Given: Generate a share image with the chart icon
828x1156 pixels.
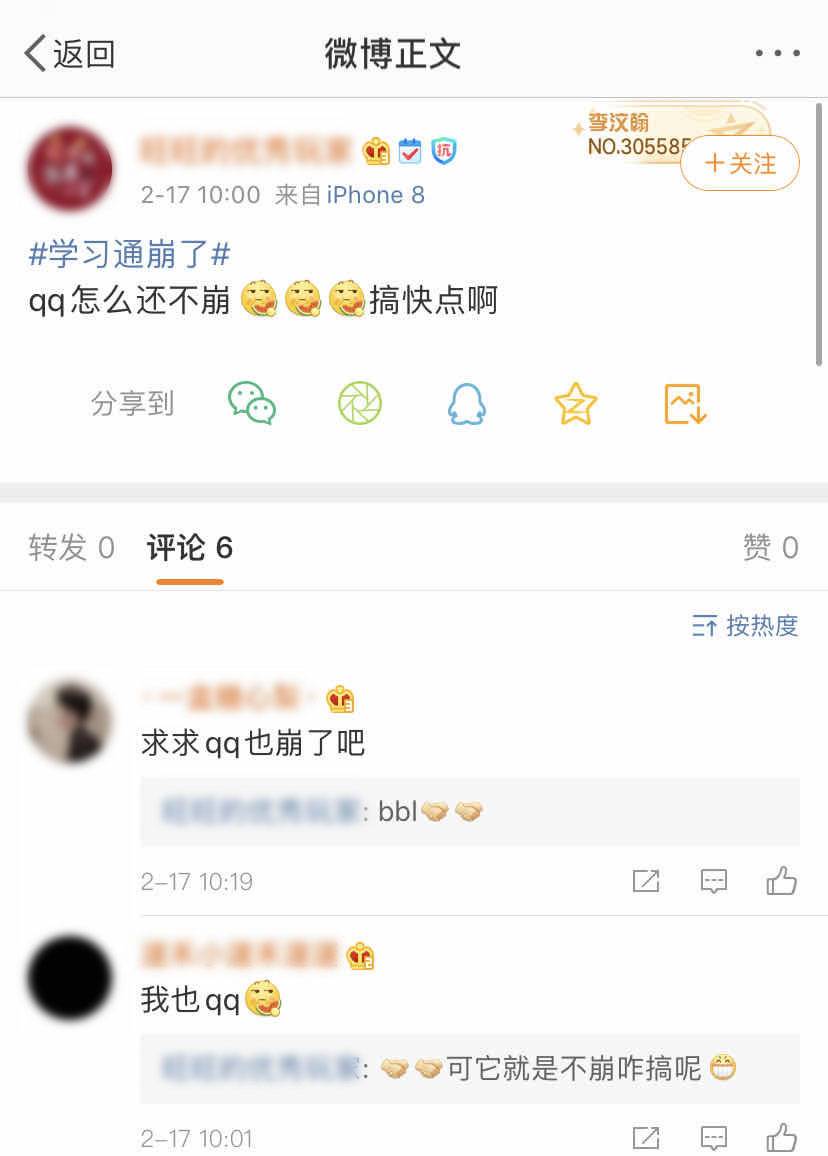Looking at the screenshot, I should click(684, 404).
